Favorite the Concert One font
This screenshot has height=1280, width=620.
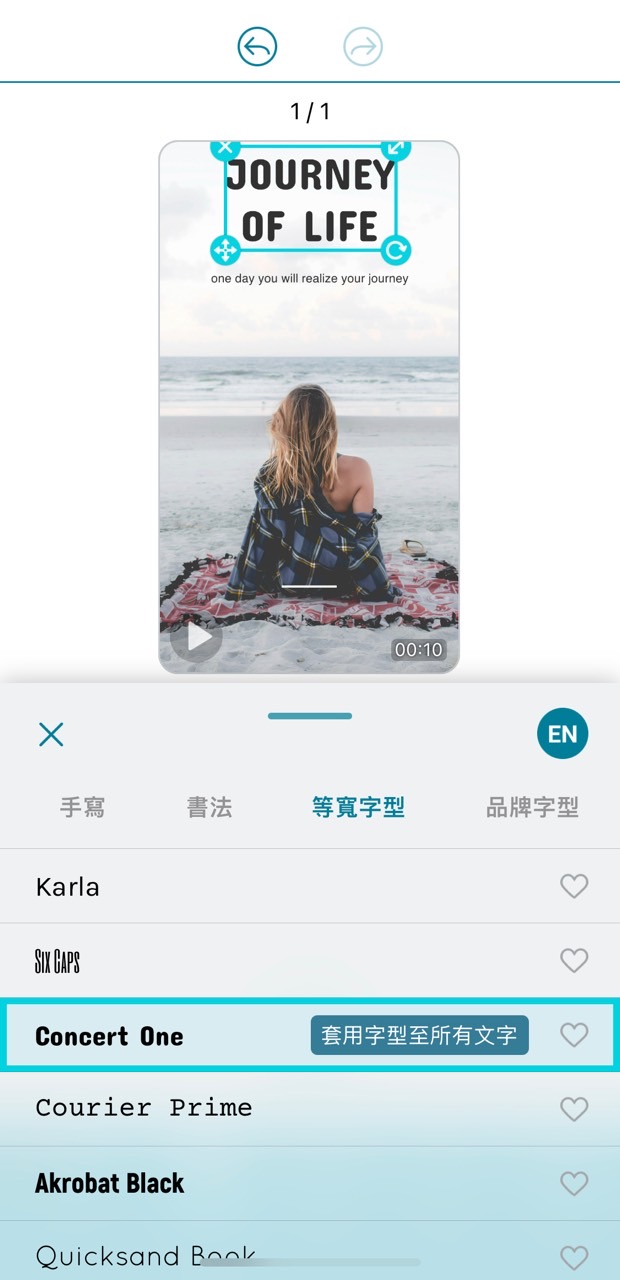(x=574, y=1035)
